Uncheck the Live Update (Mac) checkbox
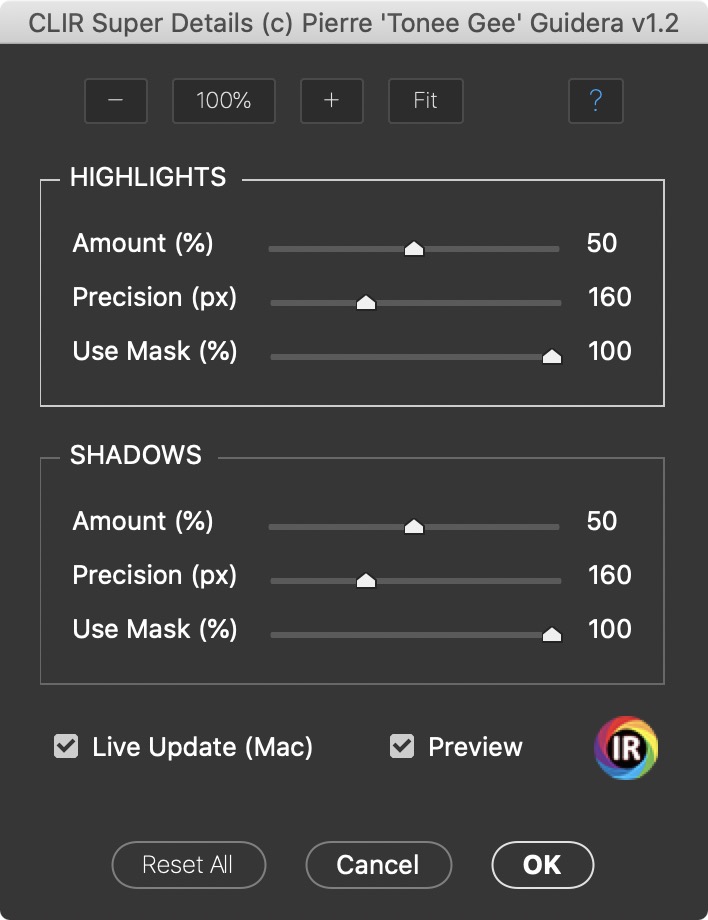708x920 pixels. pyautogui.click(x=66, y=747)
